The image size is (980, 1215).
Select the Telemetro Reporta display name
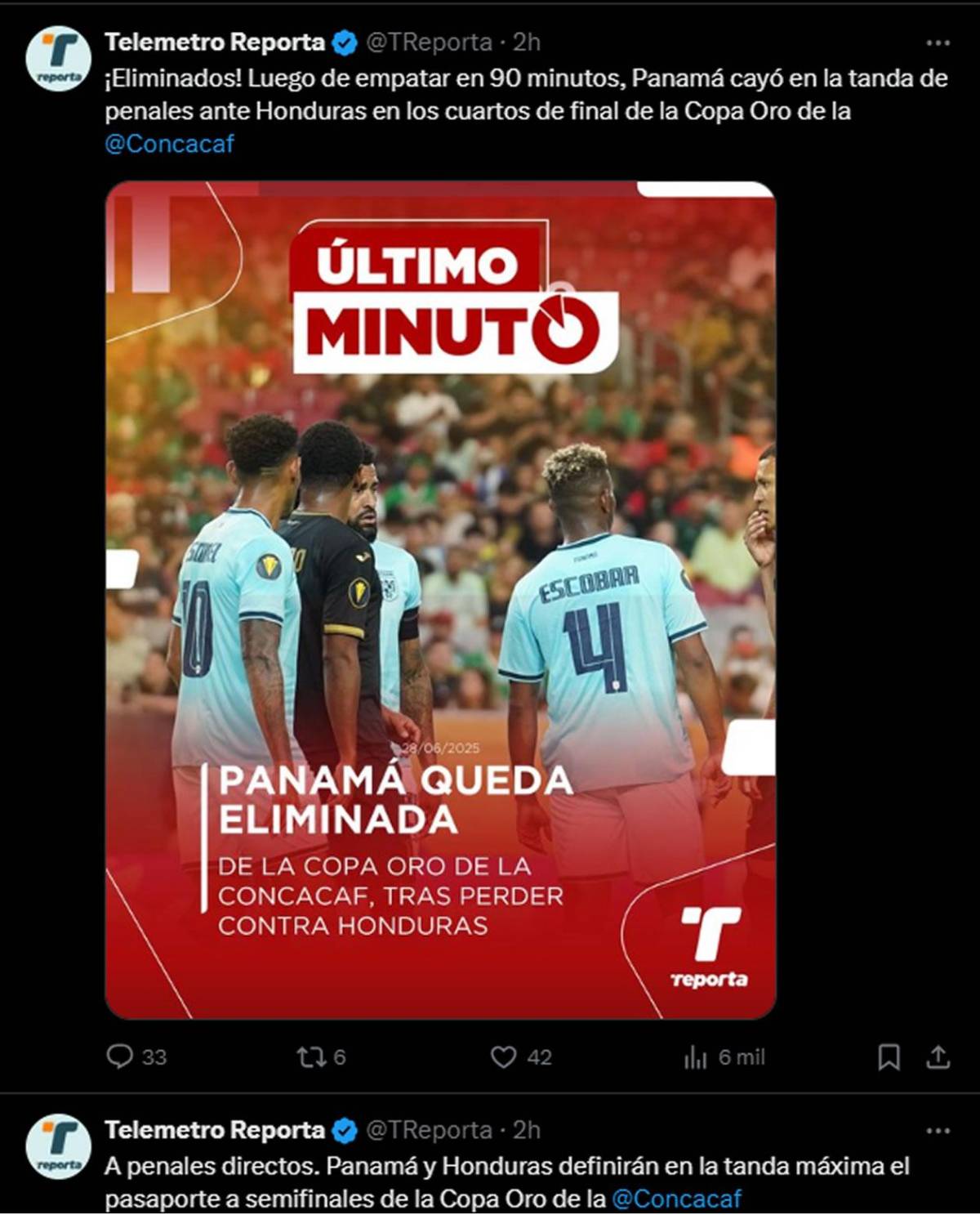click(217, 37)
